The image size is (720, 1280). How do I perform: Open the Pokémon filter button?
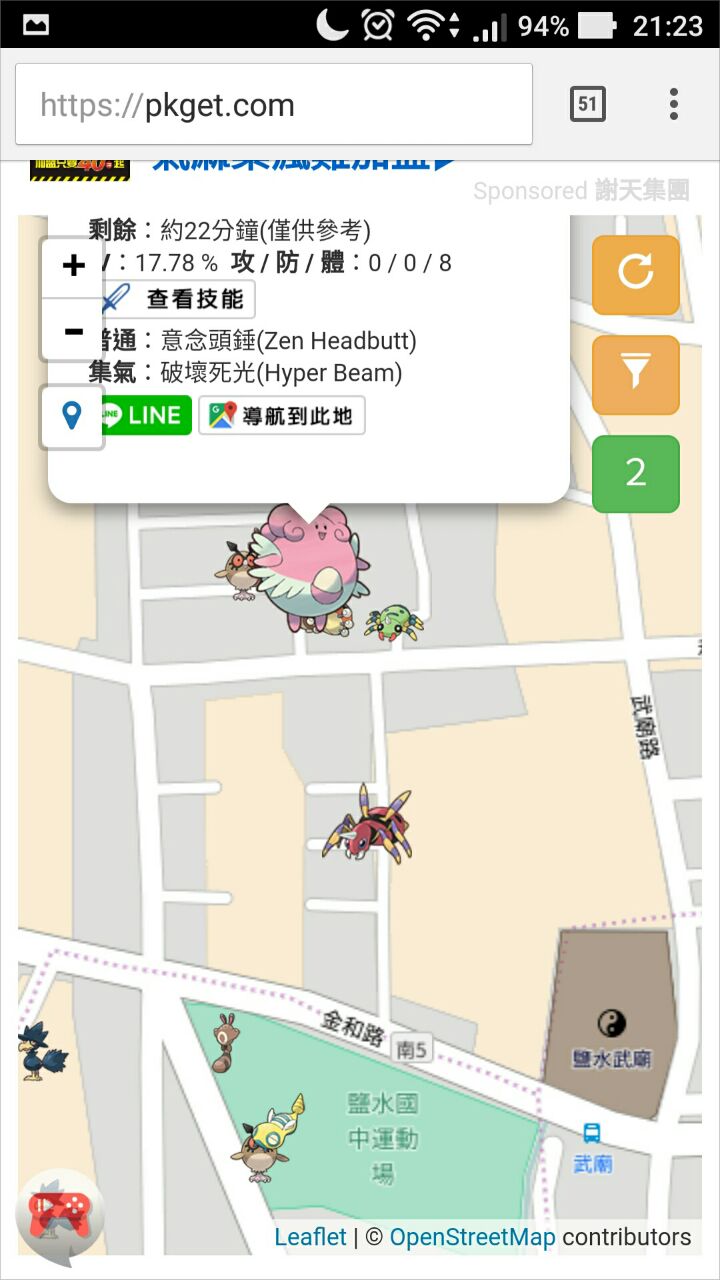[636, 374]
